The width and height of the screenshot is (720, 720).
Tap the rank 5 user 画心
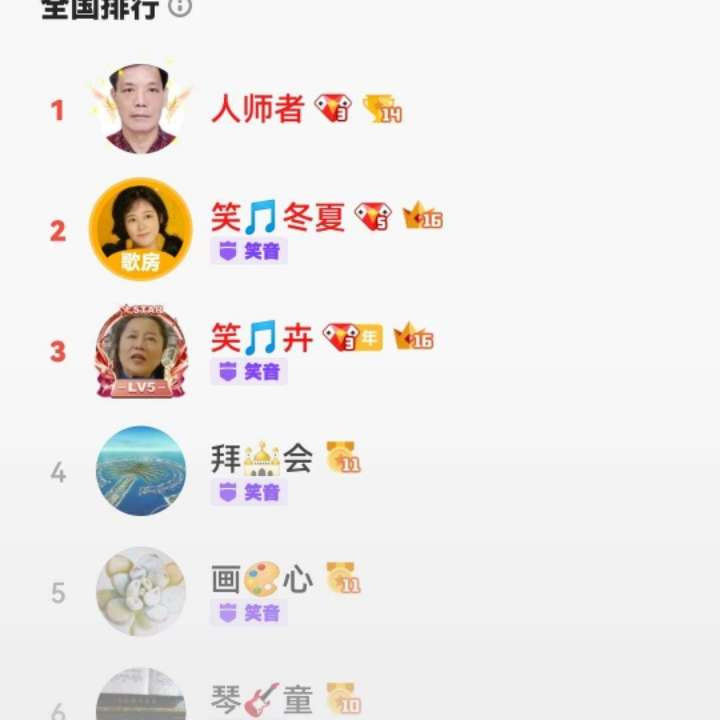pos(262,580)
